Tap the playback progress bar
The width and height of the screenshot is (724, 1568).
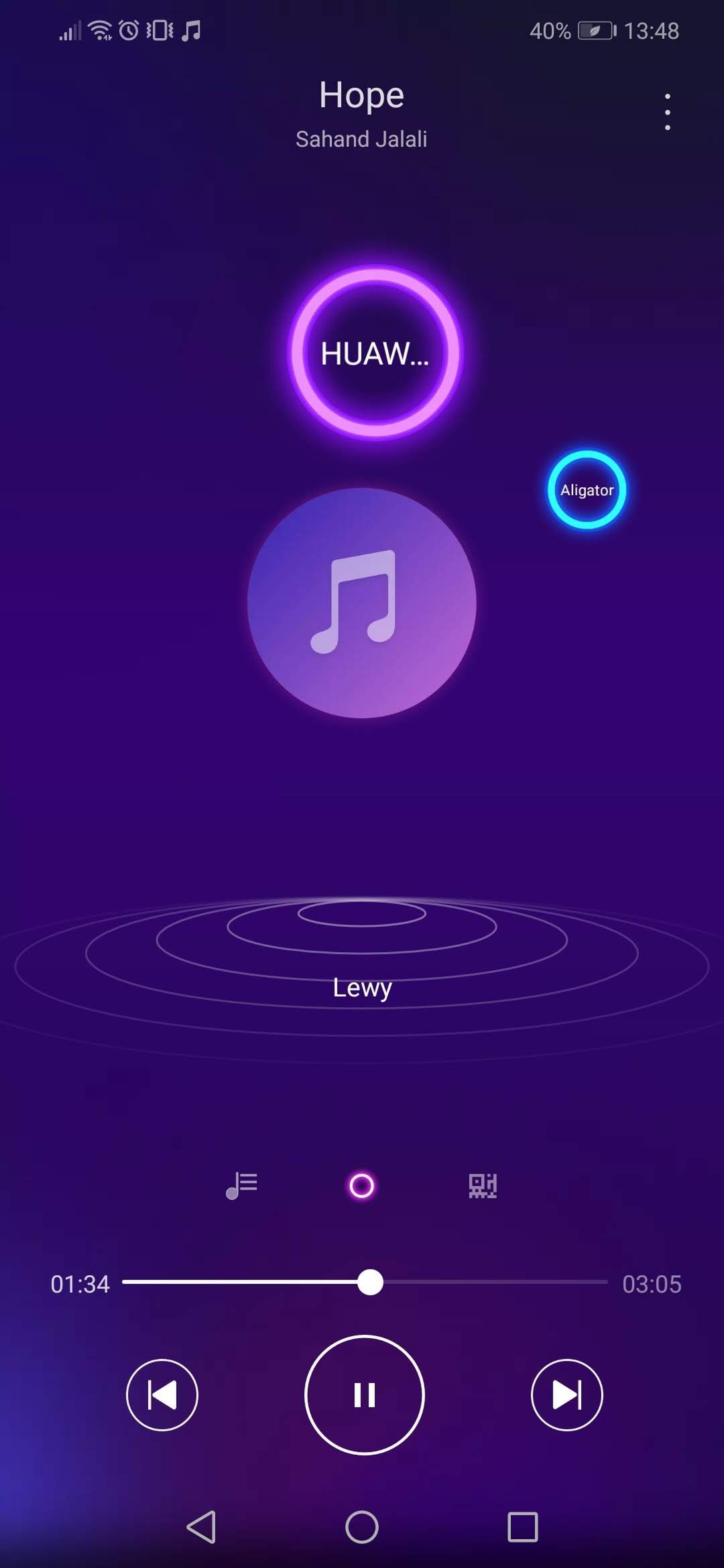[365, 1283]
